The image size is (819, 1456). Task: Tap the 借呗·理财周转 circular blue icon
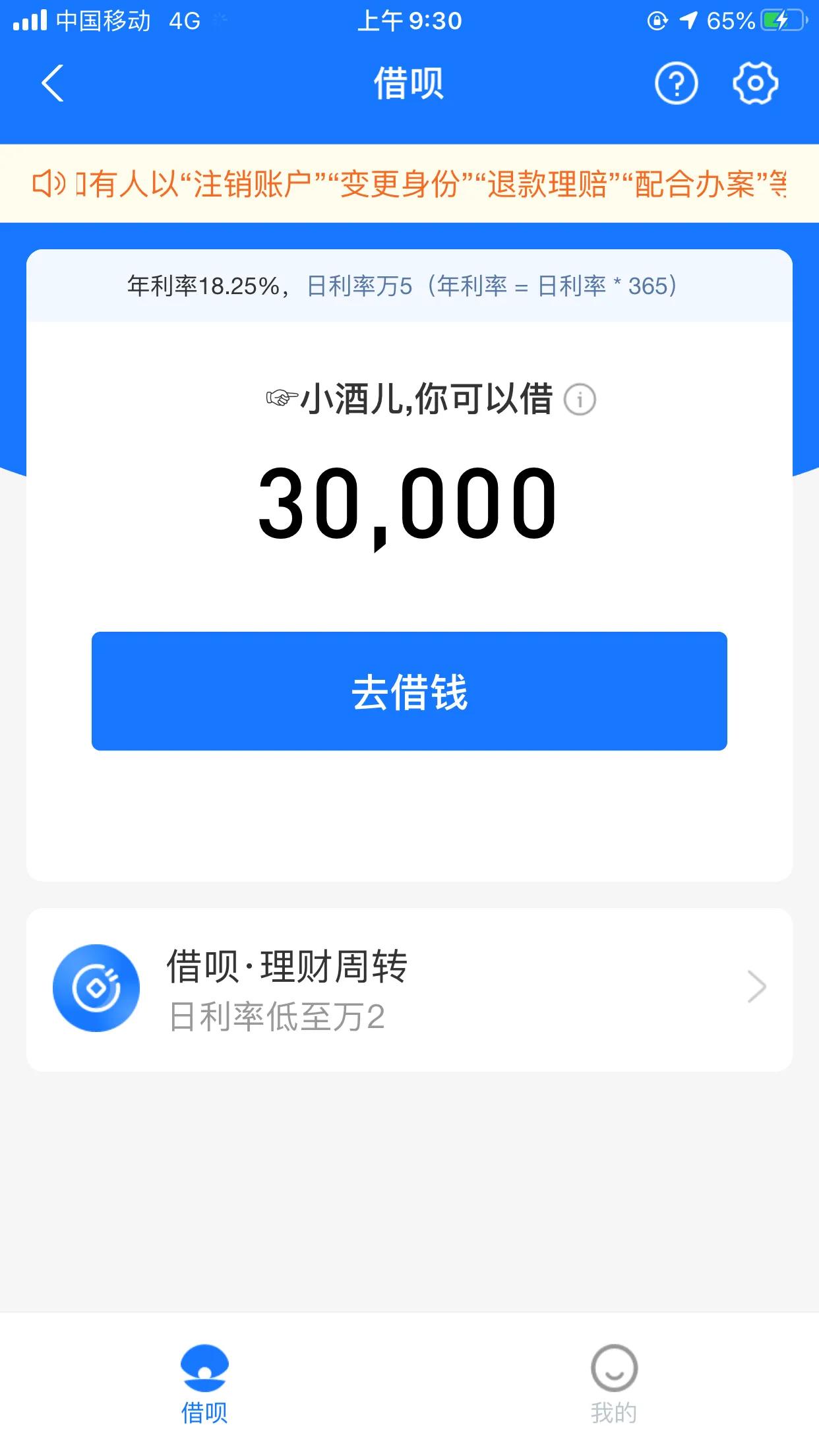point(96,987)
